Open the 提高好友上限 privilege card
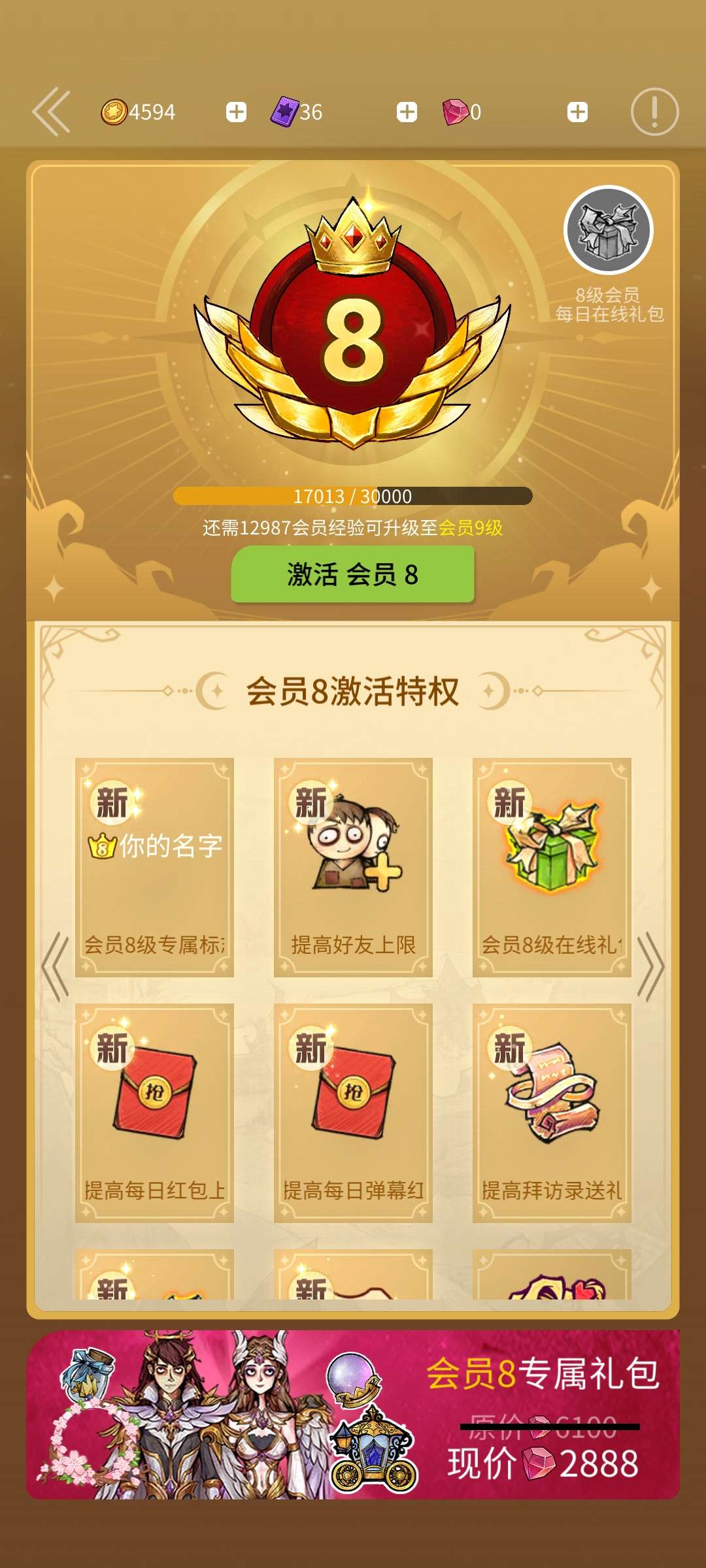This screenshot has height=1568, width=706. click(x=353, y=868)
